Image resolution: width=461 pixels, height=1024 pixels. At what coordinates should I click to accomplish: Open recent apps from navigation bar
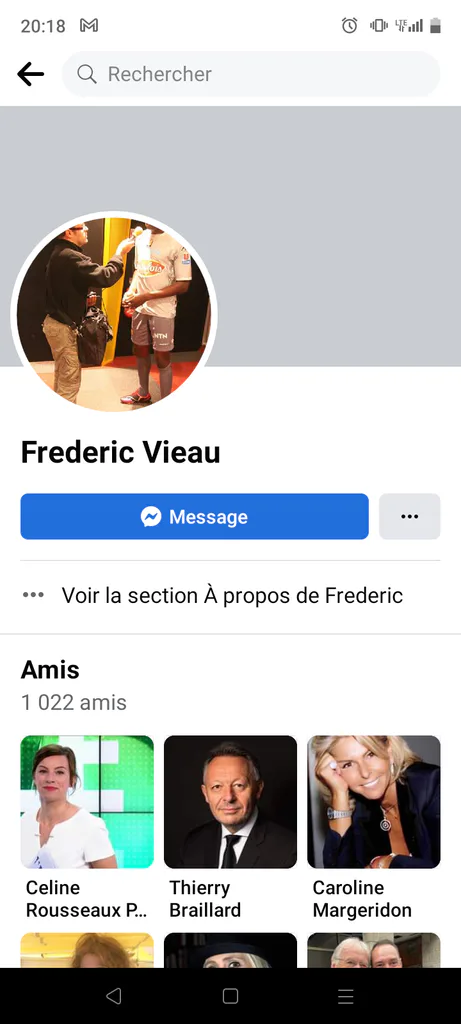[x=345, y=995]
